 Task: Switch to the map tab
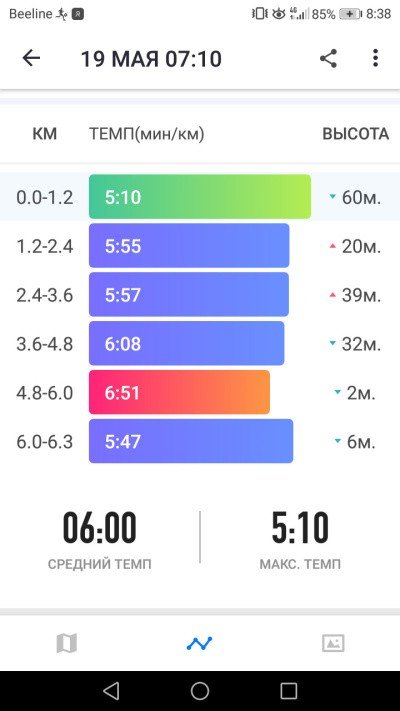click(67, 643)
